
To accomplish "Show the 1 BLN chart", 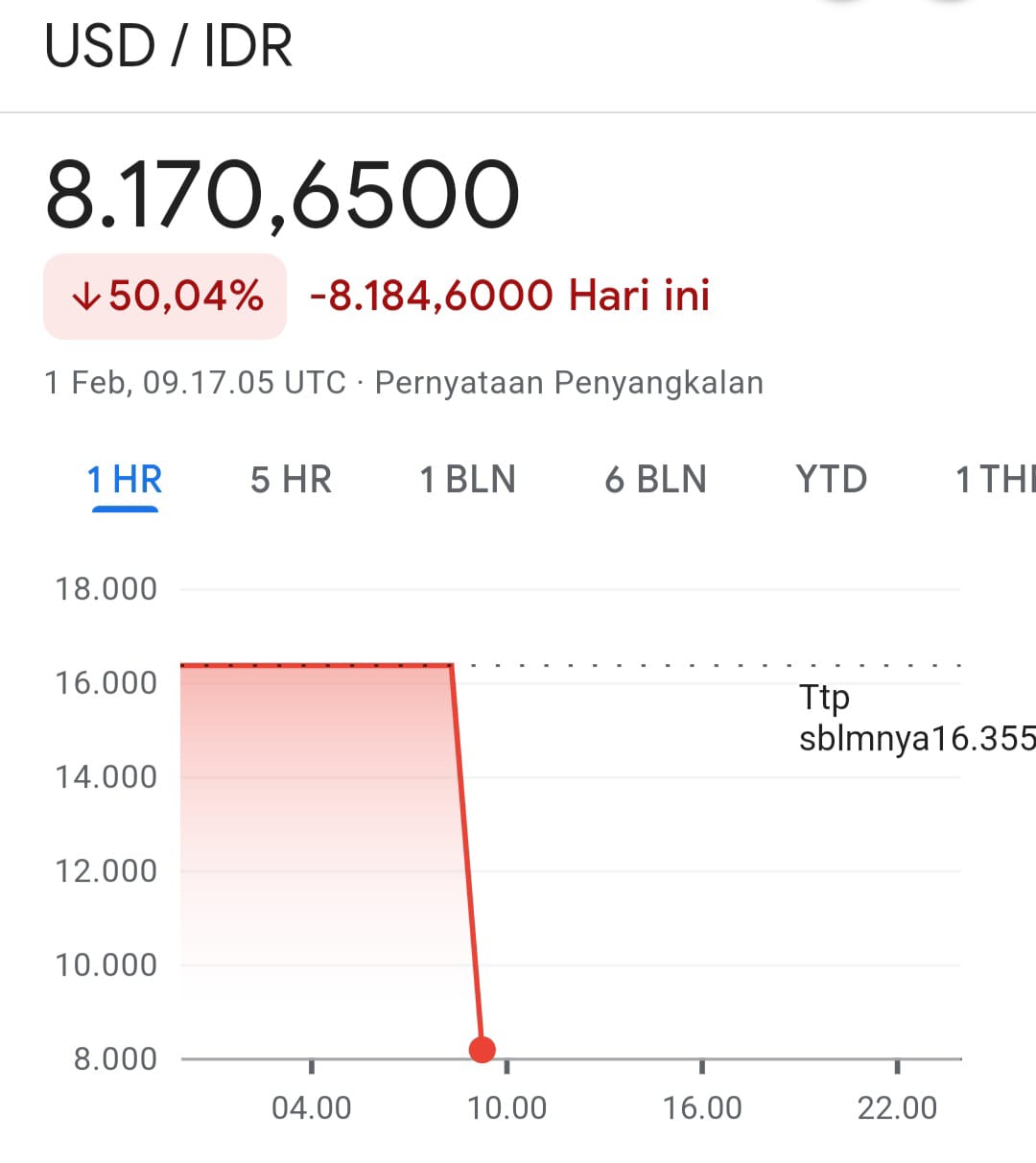I will click(x=467, y=479).
